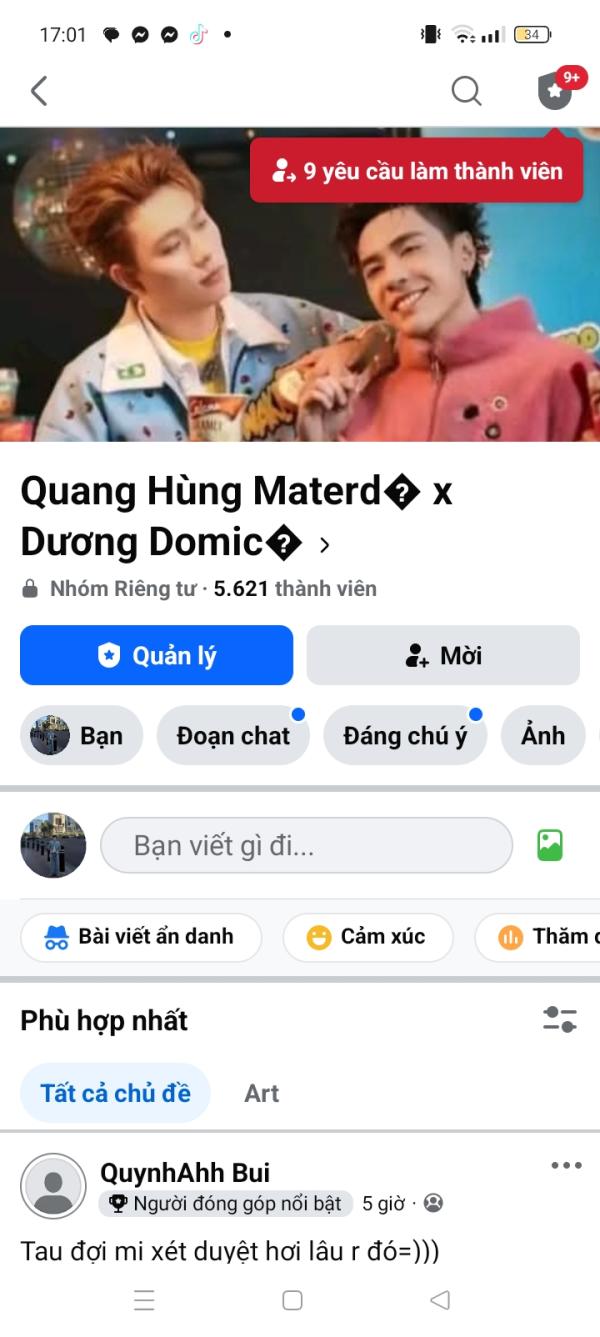View the 9 member requests
The width and height of the screenshot is (600, 1337).
[x=416, y=171]
